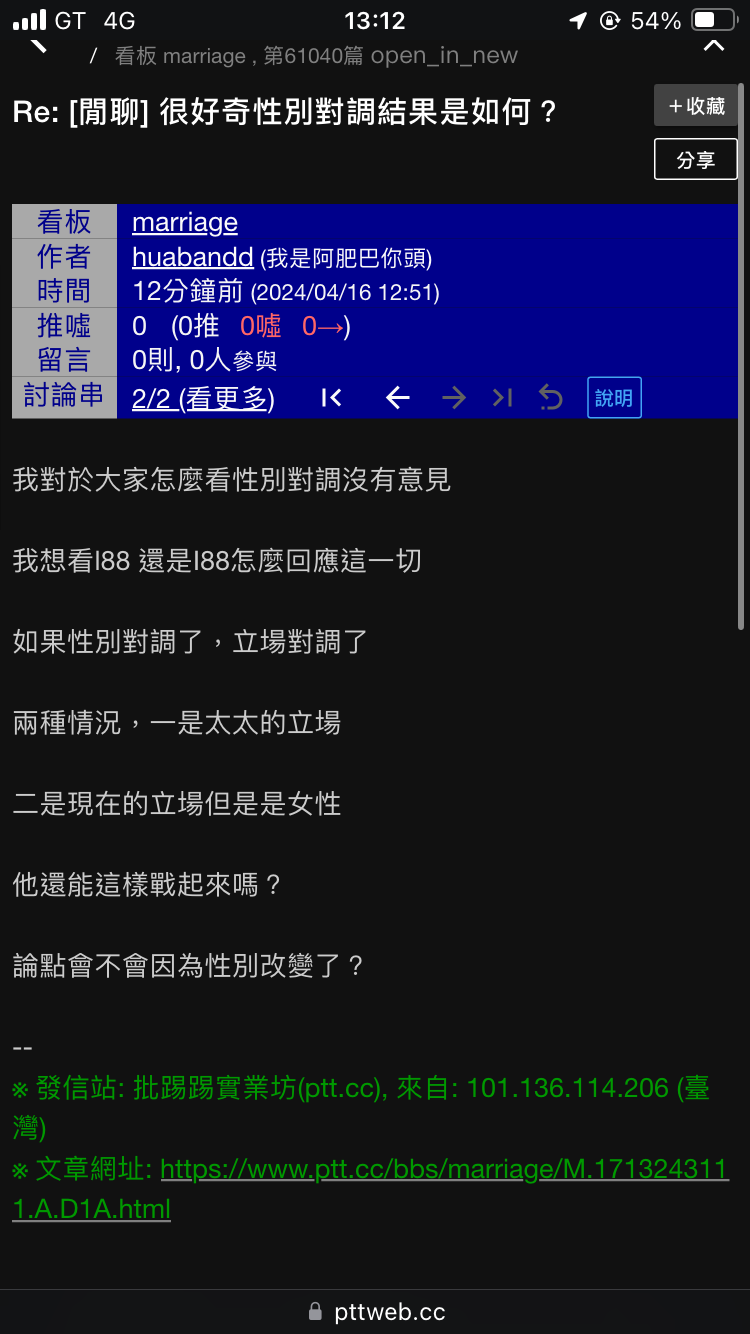This screenshot has width=750, height=1334.
Task: Tap the collapse chevron at top right
Action: click(x=713, y=46)
